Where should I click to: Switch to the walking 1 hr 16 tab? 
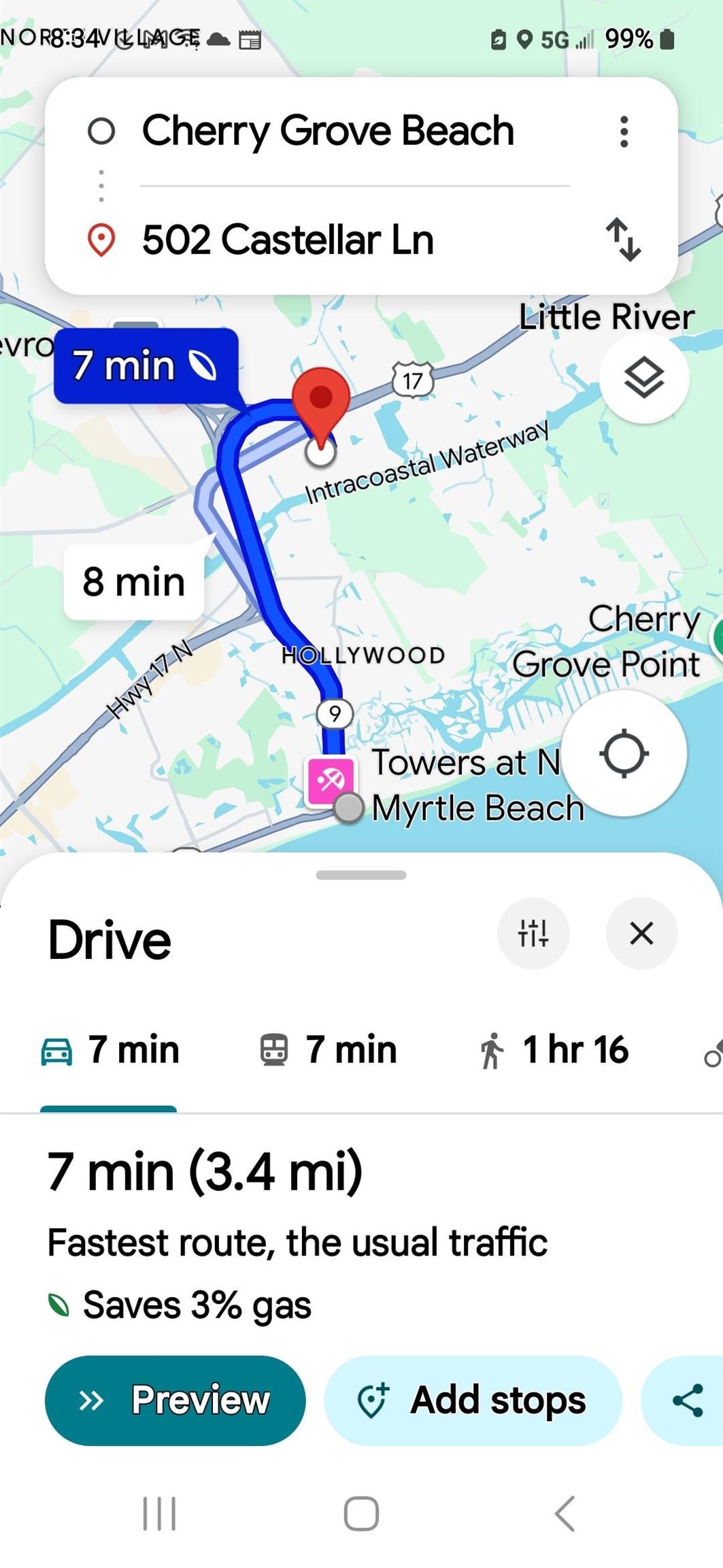coord(554,1049)
